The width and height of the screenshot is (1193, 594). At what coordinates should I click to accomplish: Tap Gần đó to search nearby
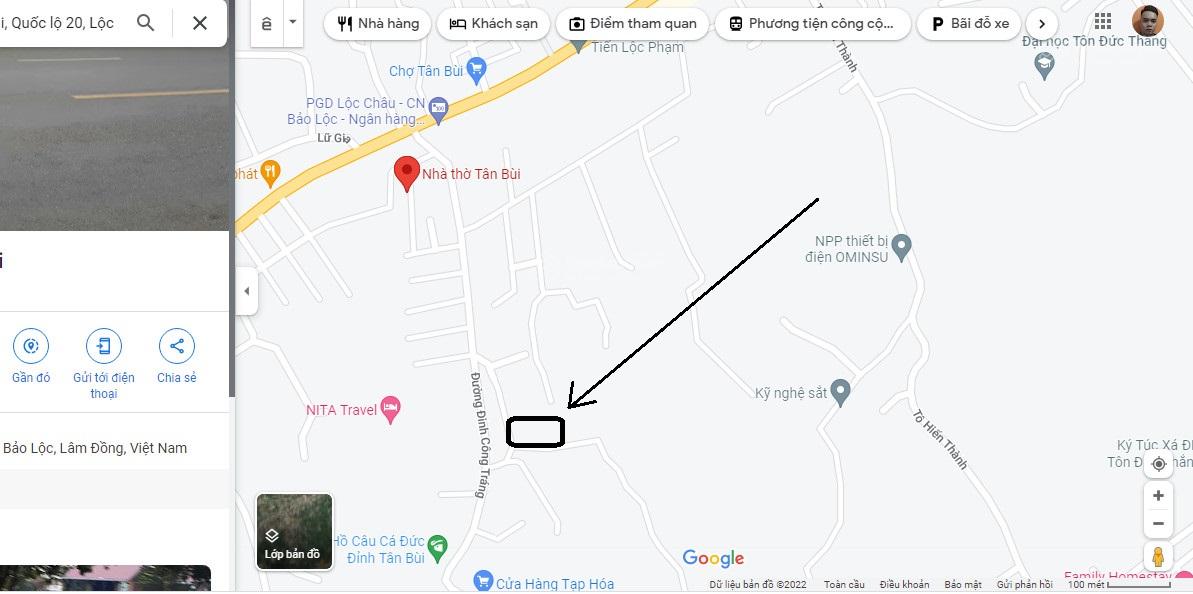(x=31, y=356)
